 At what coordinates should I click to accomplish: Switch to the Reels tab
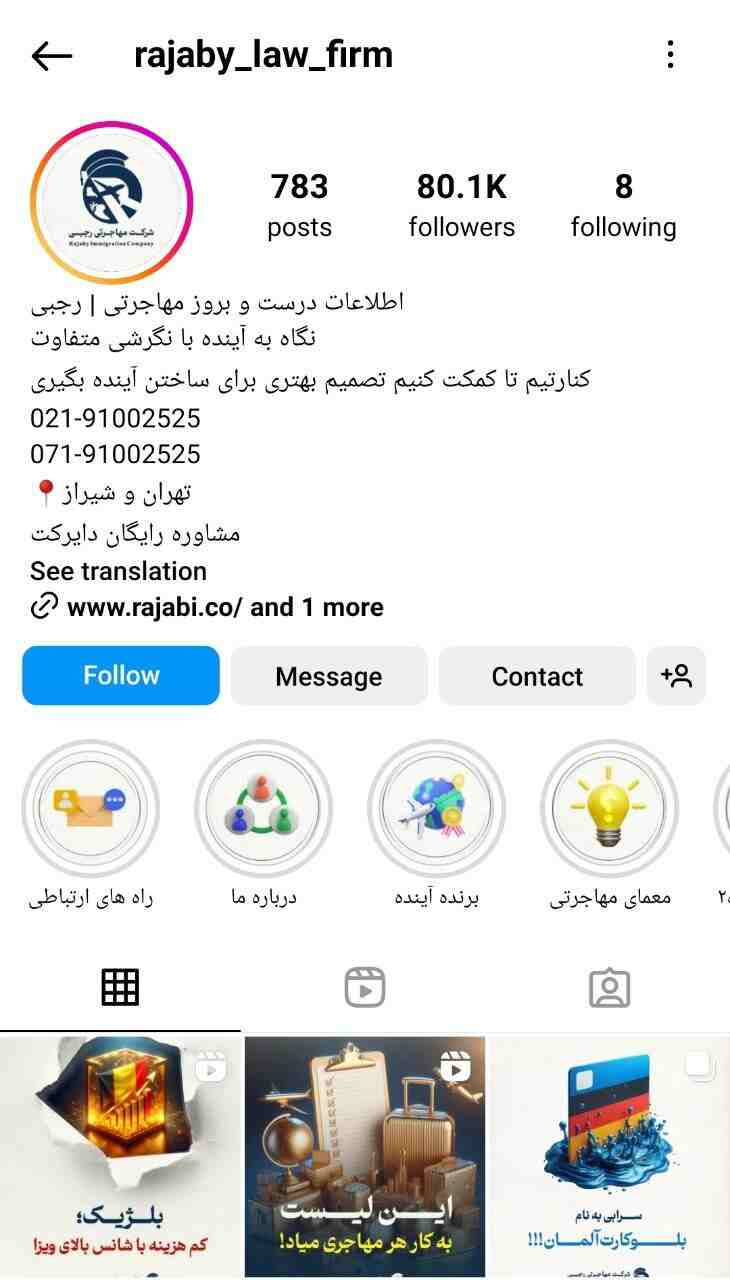click(x=365, y=988)
